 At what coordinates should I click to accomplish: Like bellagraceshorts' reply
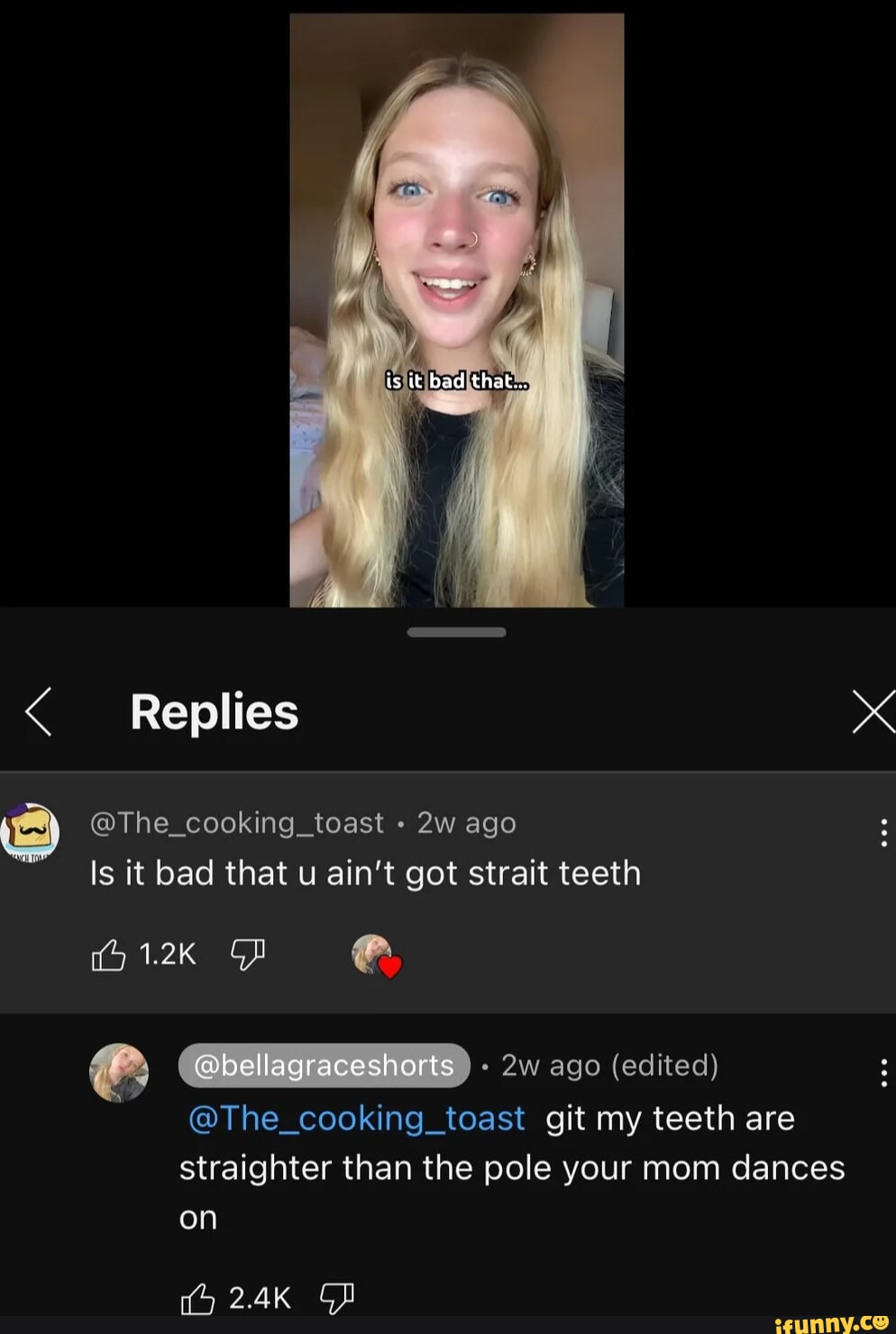[198, 1299]
